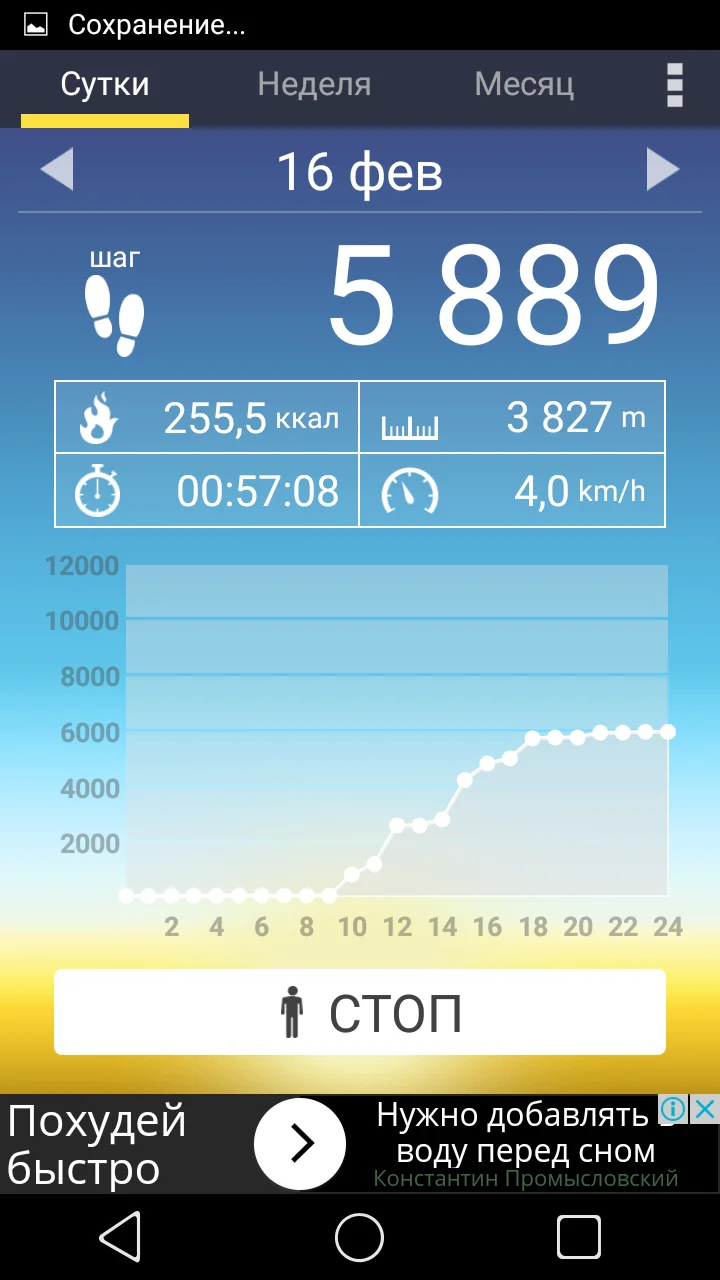The width and height of the screenshot is (720, 1280).
Task: Close the advertisement banner
Action: 706,1108
